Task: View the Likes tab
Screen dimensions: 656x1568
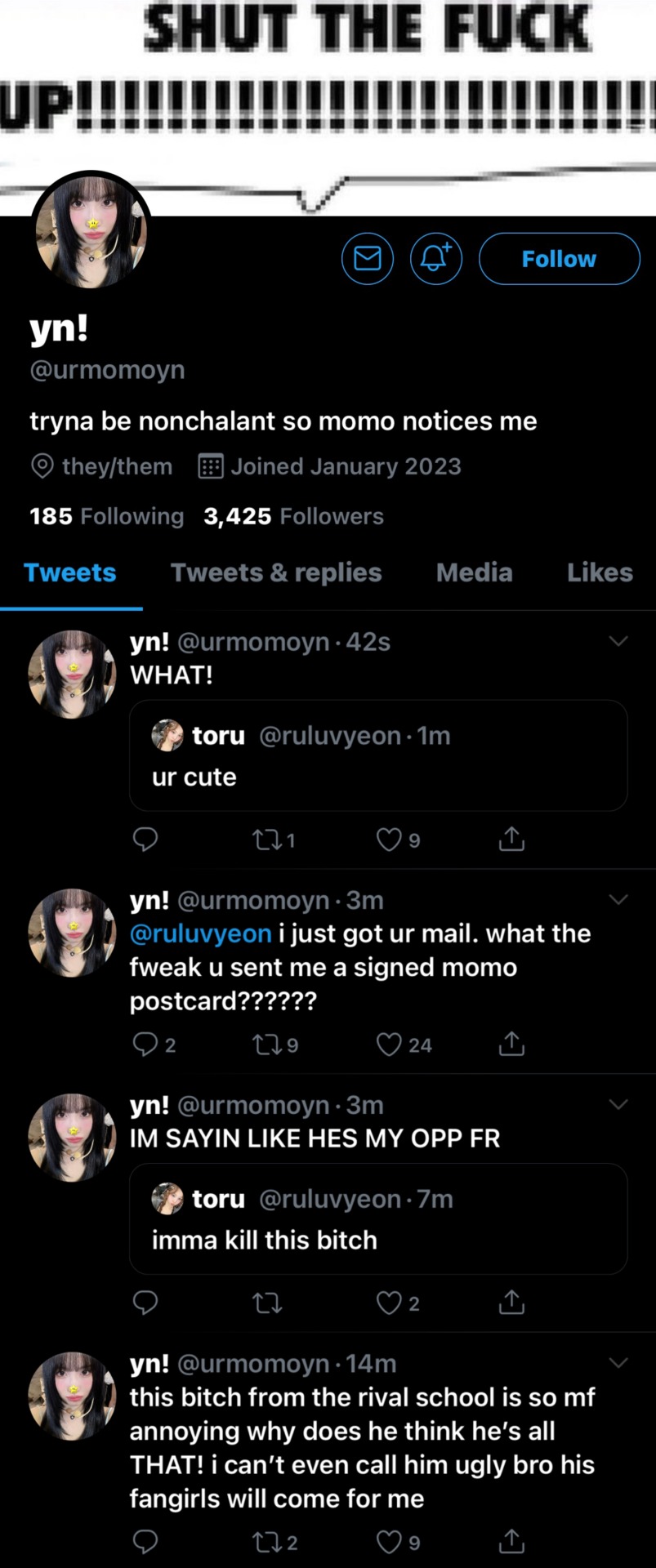Action: tap(600, 572)
